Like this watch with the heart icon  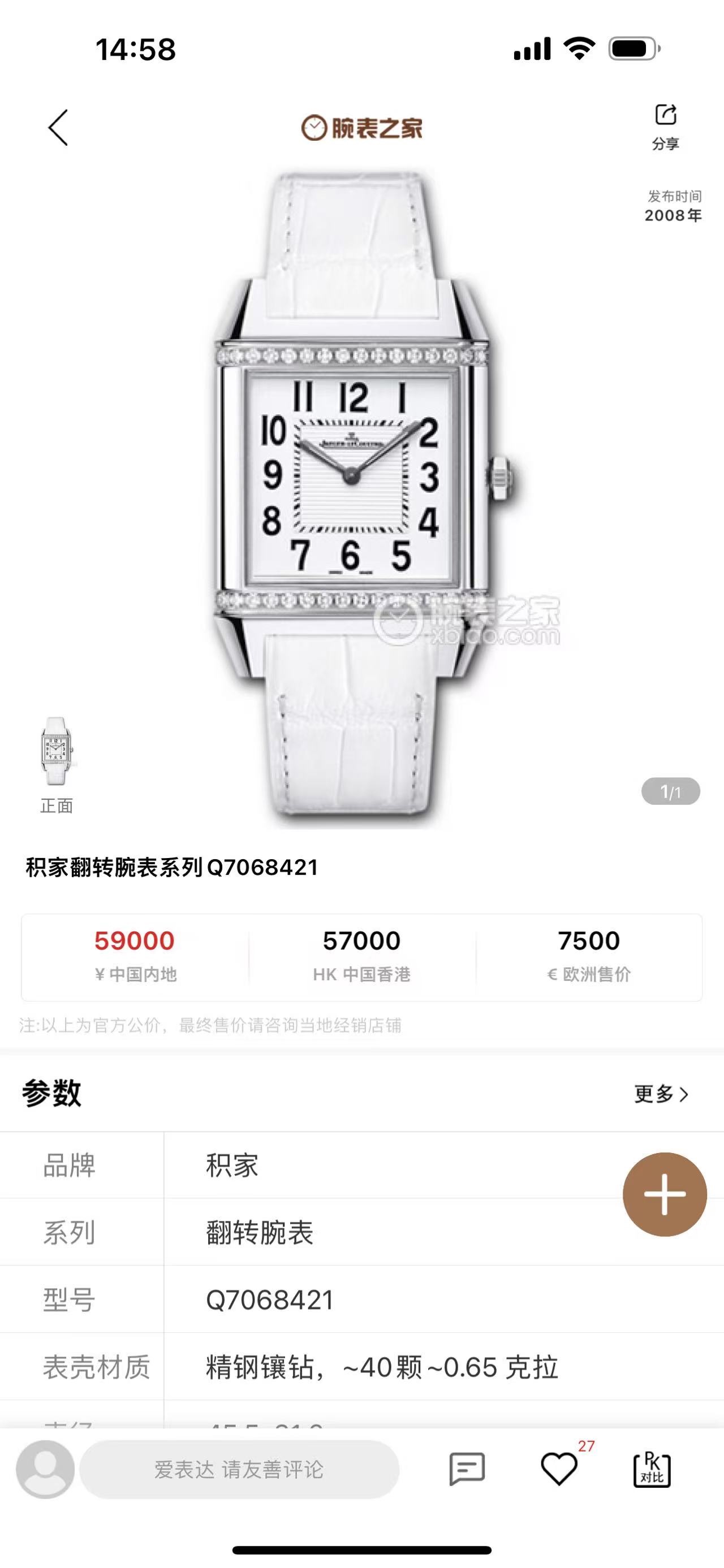559,1470
